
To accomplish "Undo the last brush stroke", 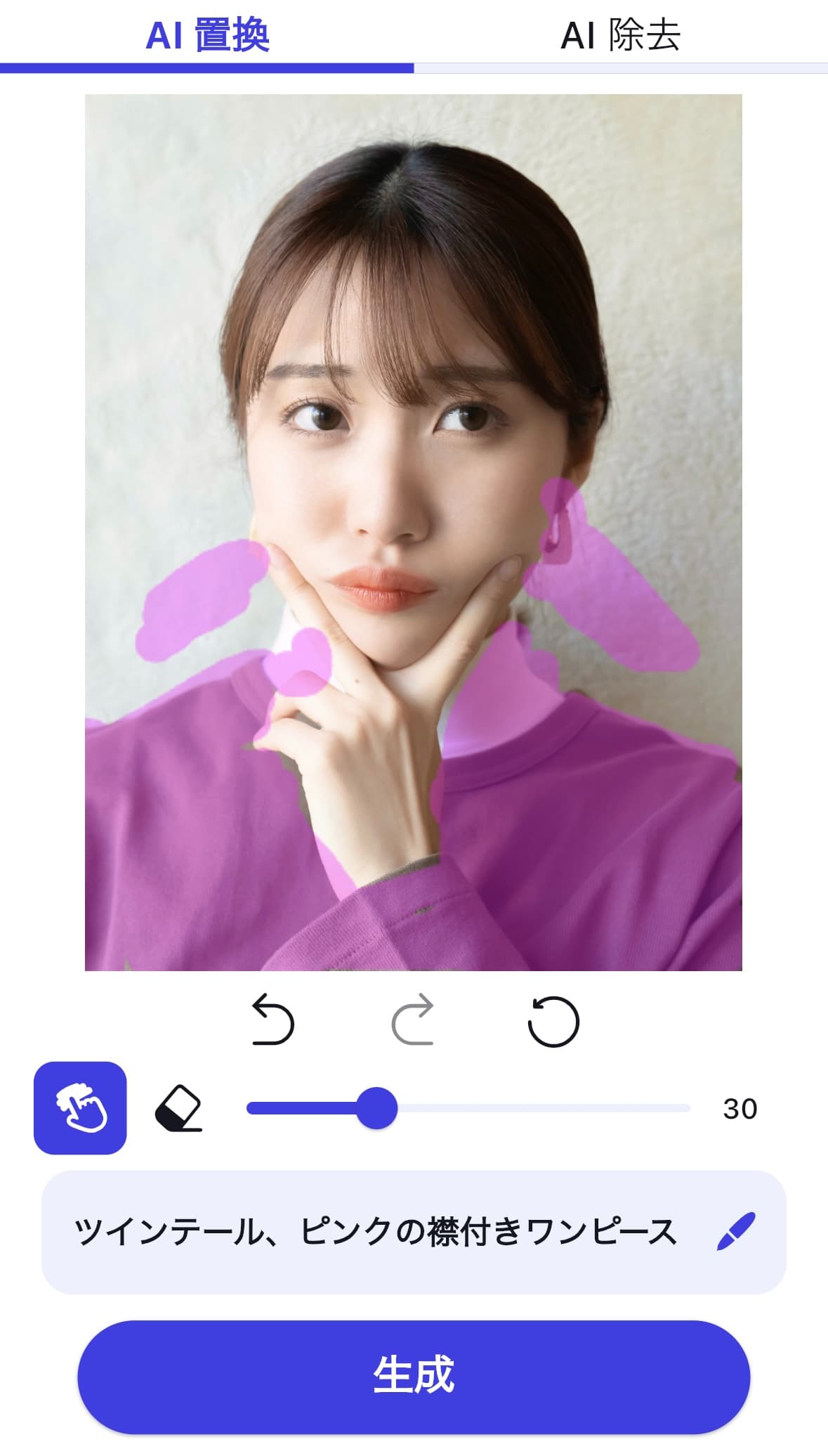I will [272, 1020].
